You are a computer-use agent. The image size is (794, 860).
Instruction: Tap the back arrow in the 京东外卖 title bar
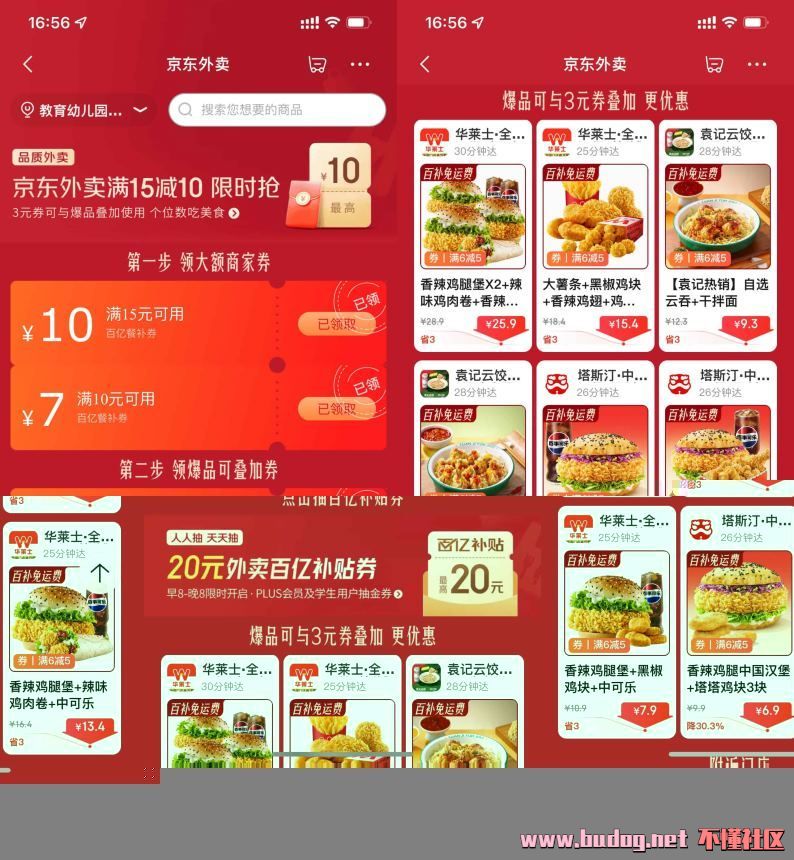pyautogui.click(x=28, y=64)
